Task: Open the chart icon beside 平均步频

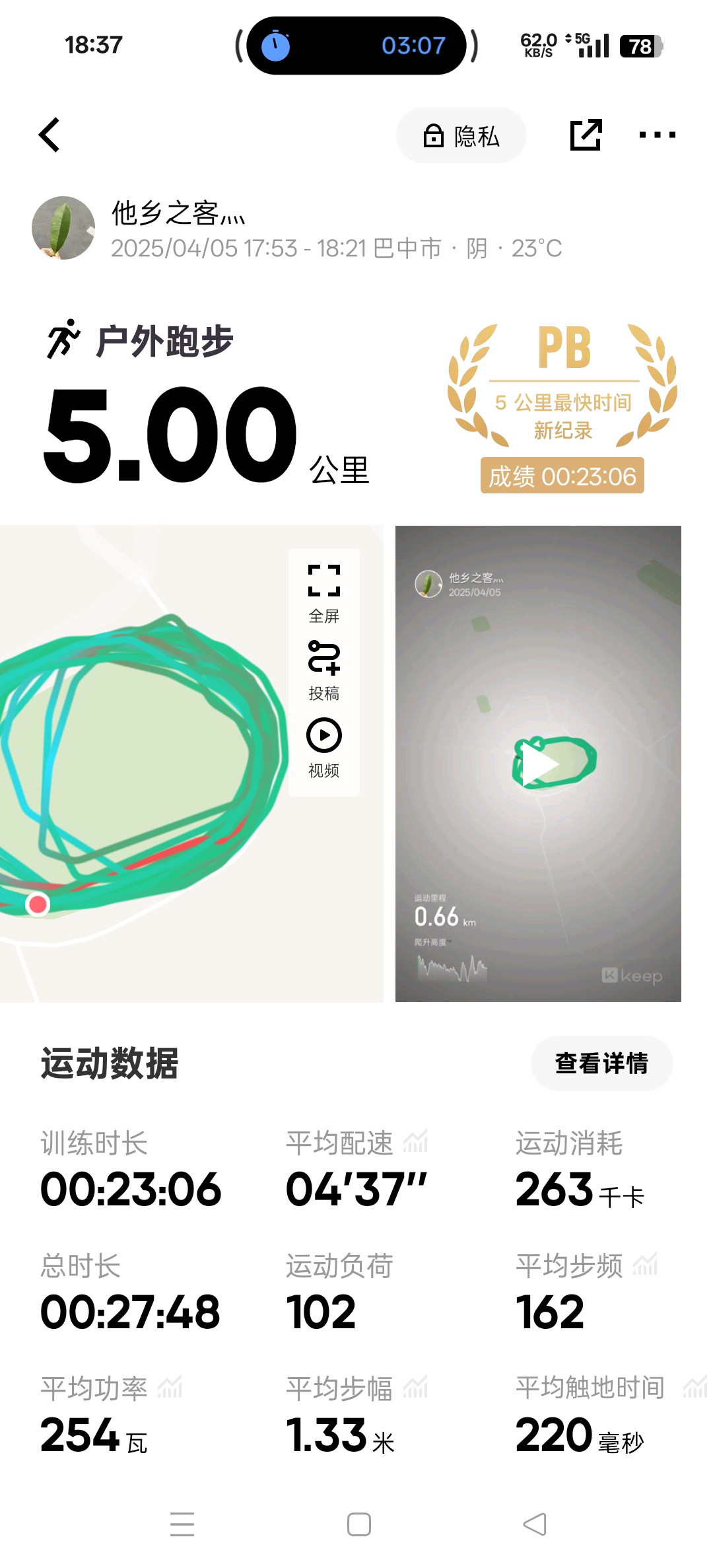Action: click(645, 1264)
